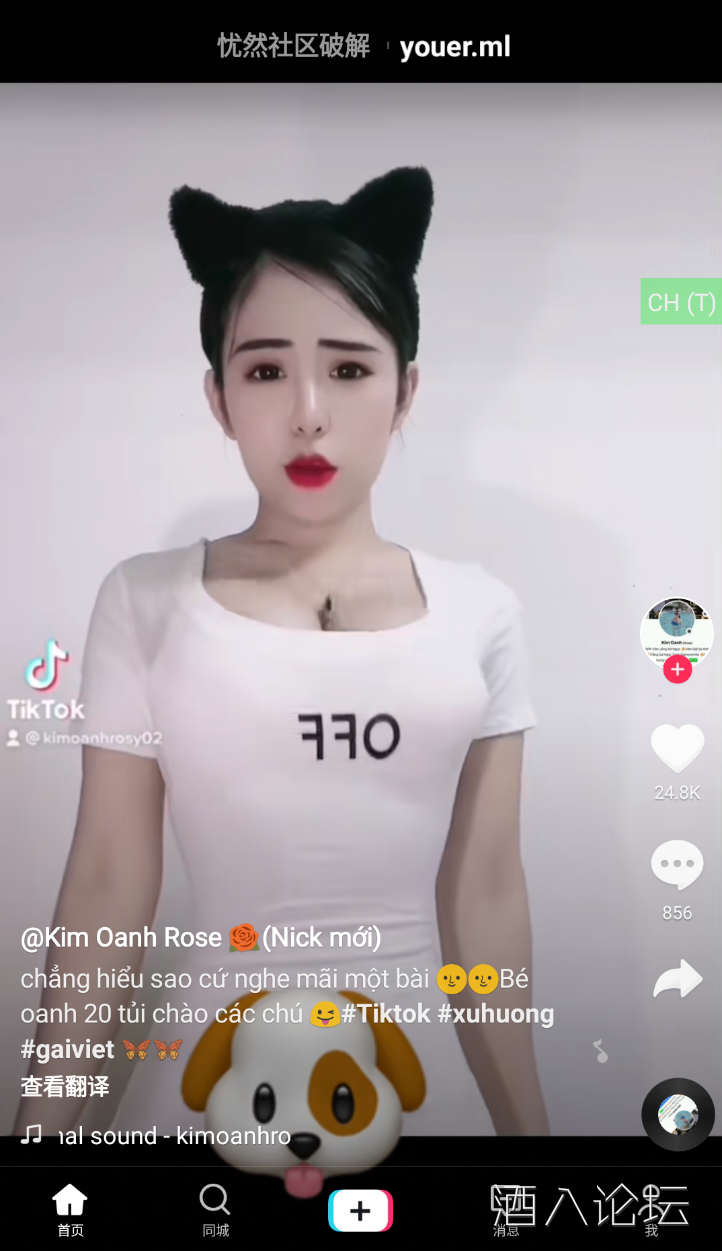The width and height of the screenshot is (722, 1251).
Task: Switch to the 同城 nearby tab
Action: tap(215, 1209)
